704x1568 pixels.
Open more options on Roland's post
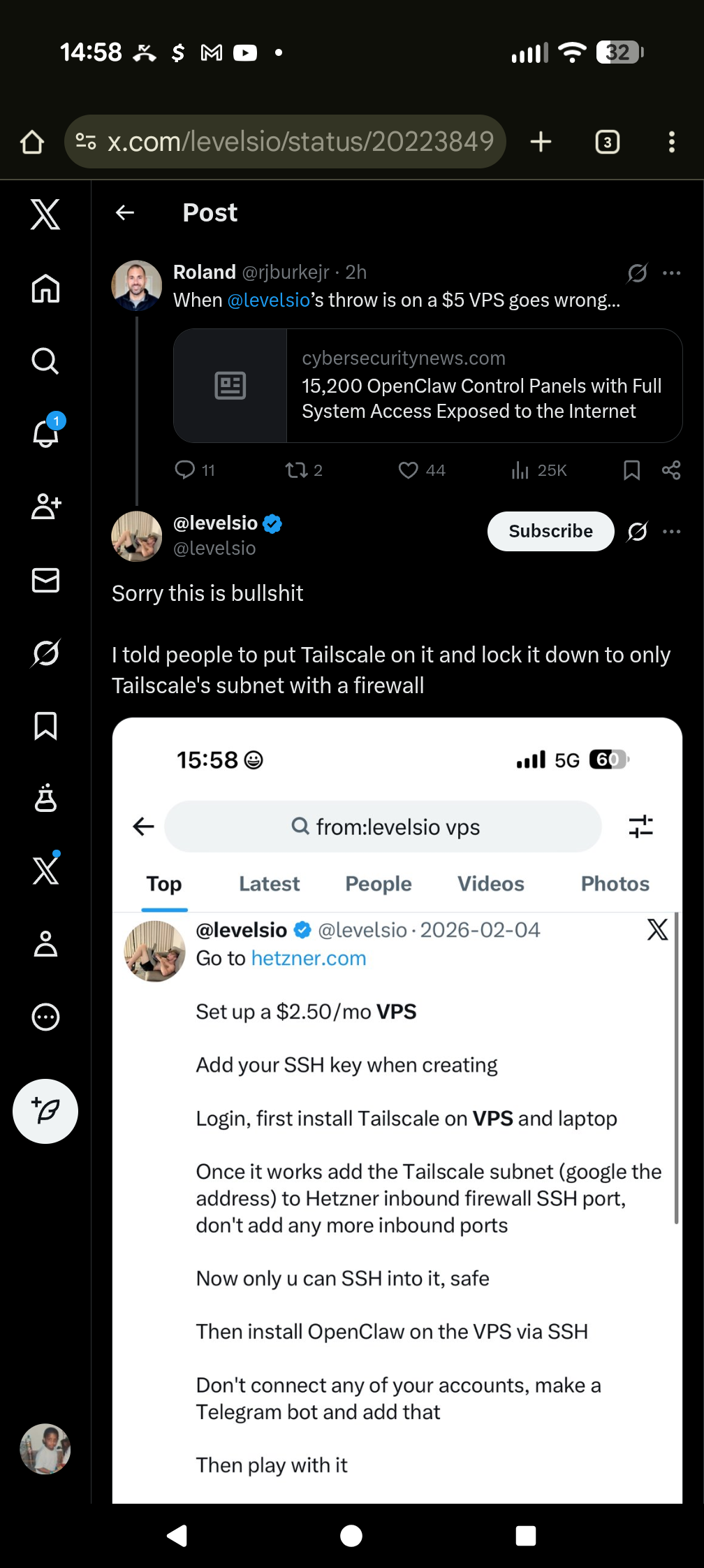pyautogui.click(x=671, y=273)
